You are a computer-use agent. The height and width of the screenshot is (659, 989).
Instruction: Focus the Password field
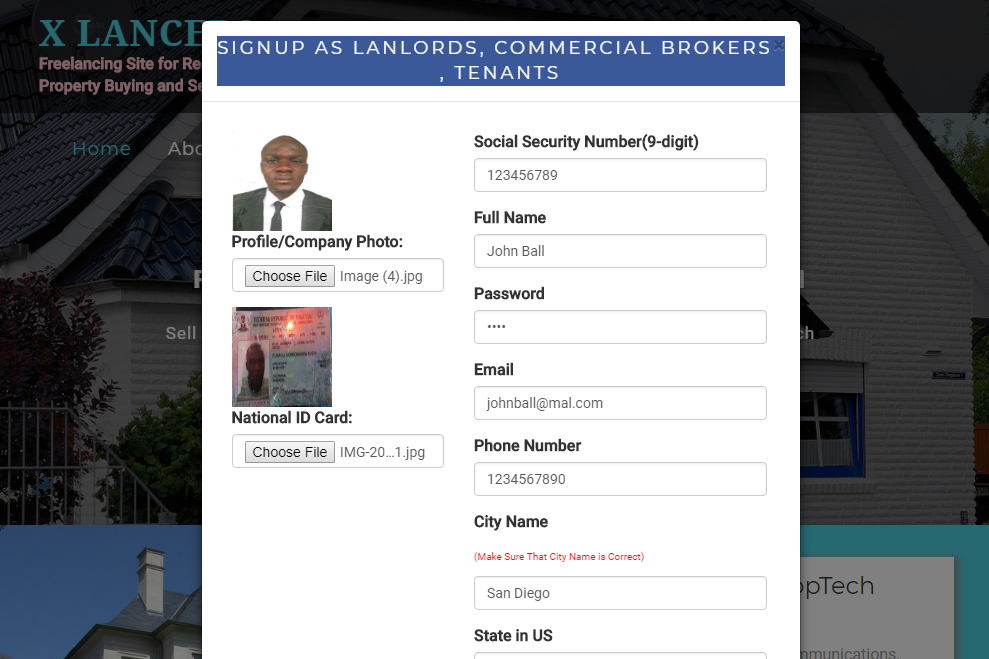(620, 327)
